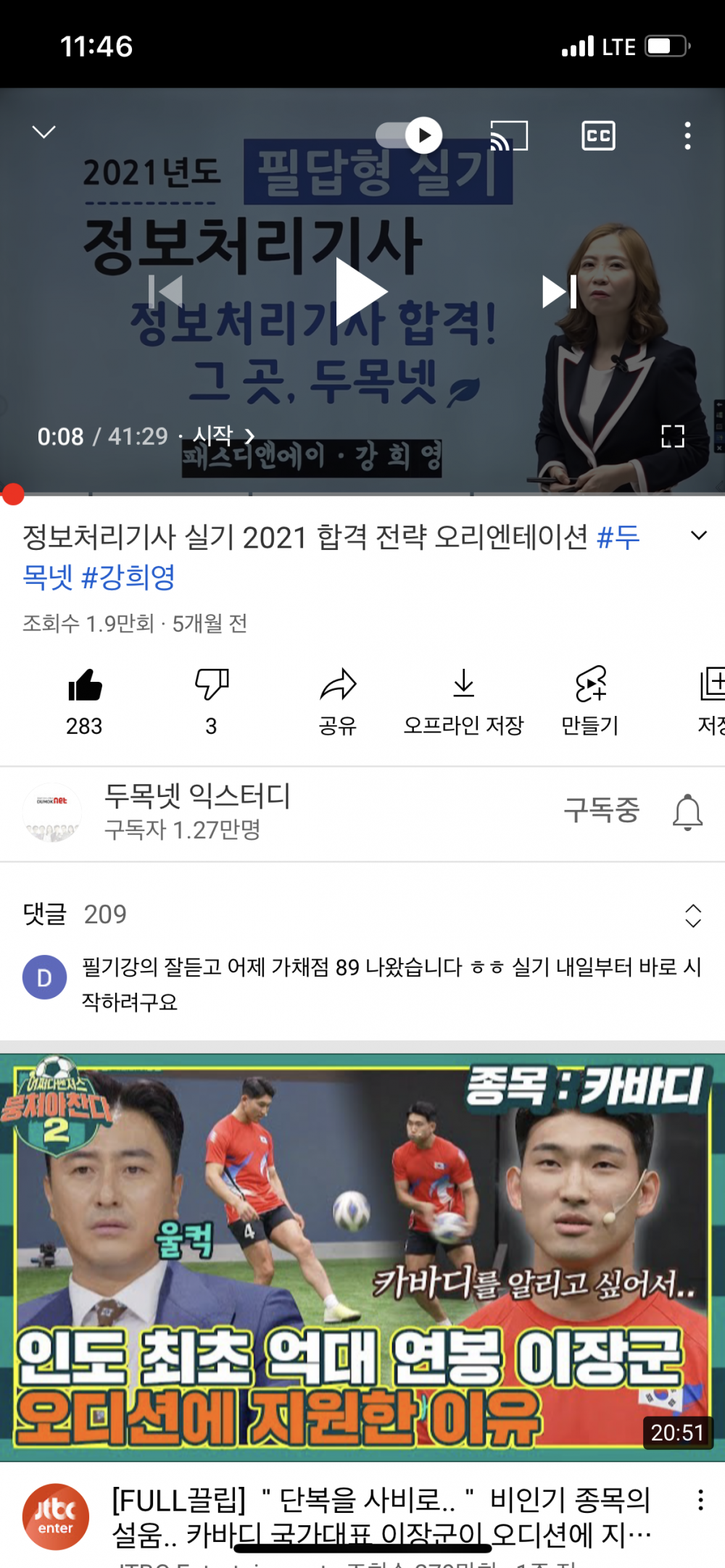Play the video
Image resolution: width=725 pixels, height=1568 pixels.
tap(360, 292)
